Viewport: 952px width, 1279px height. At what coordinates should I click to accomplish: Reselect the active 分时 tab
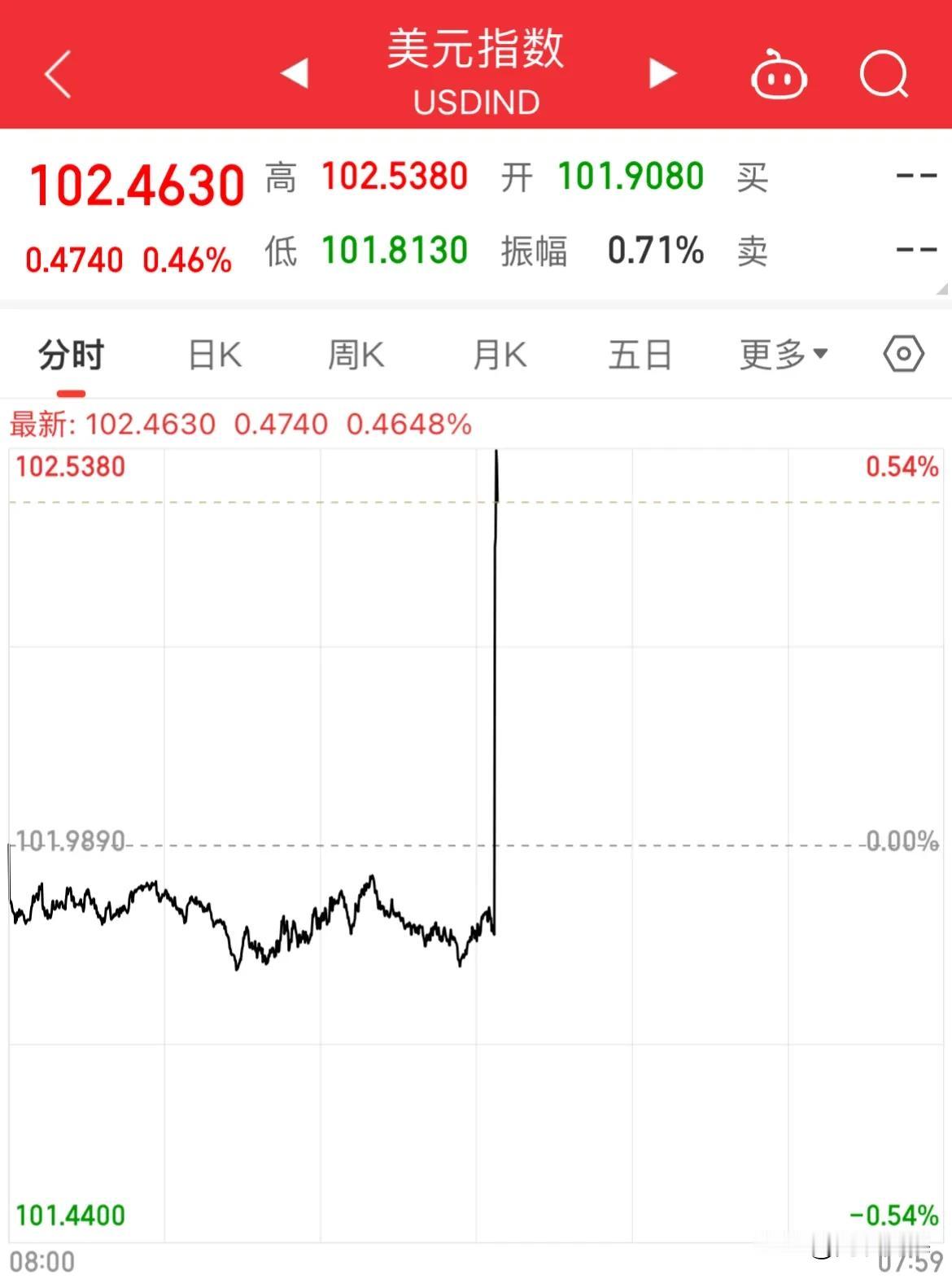69,354
